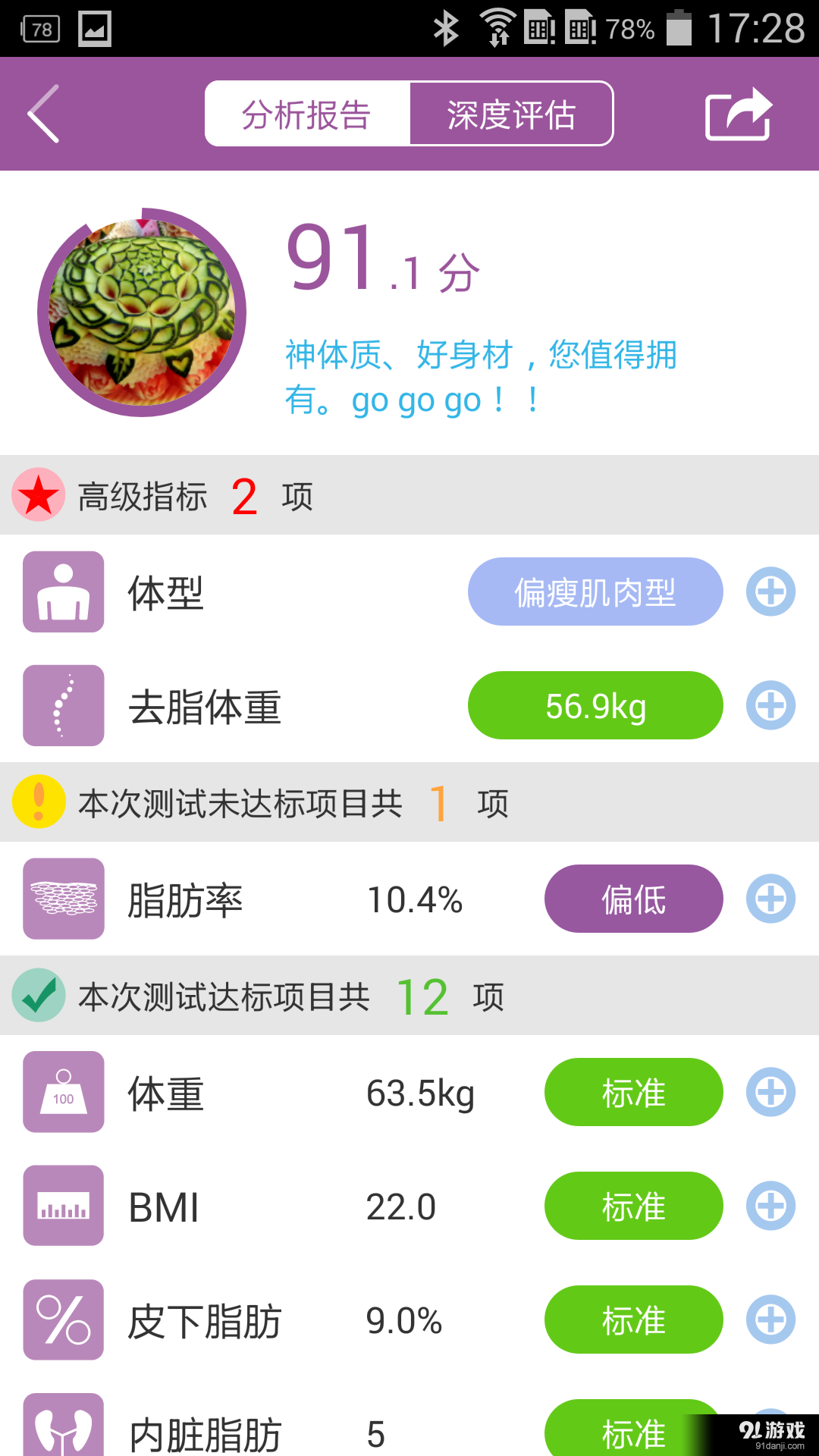Click the ruler icon next to BMI
The width and height of the screenshot is (819, 1456).
[64, 1206]
